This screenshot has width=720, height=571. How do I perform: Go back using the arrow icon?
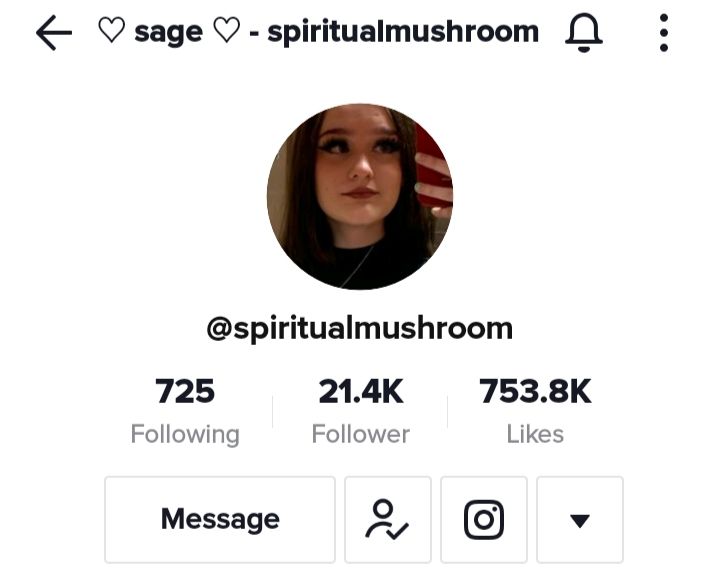click(x=54, y=33)
